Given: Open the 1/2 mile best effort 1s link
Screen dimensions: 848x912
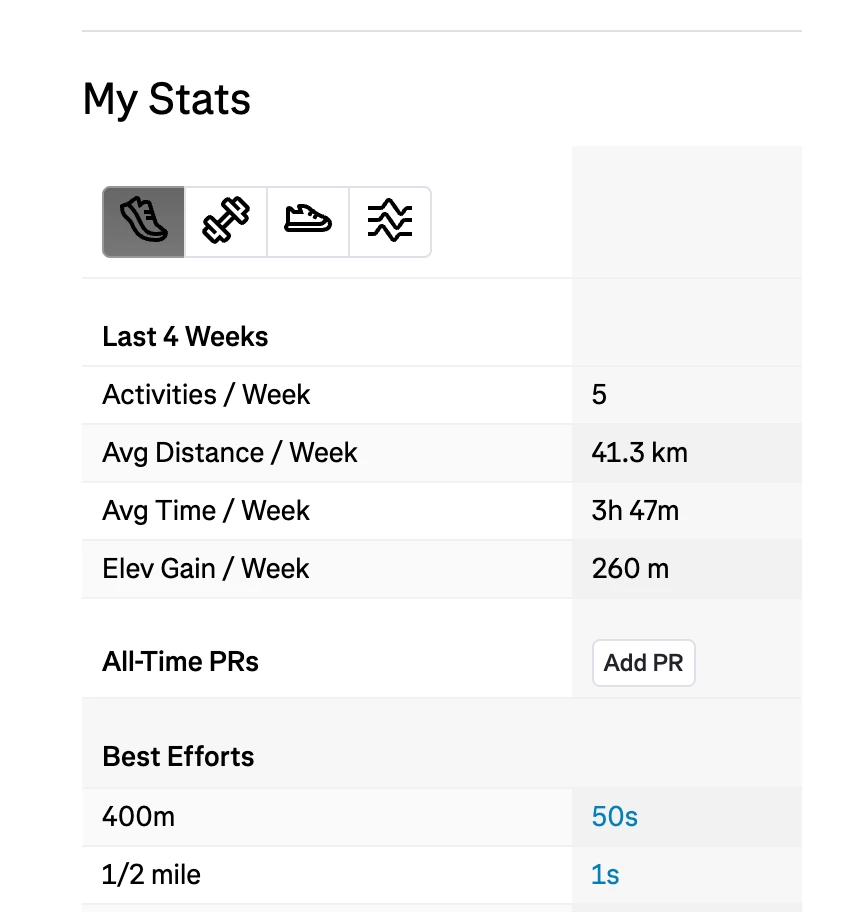Looking at the screenshot, I should pyautogui.click(x=605, y=875).
